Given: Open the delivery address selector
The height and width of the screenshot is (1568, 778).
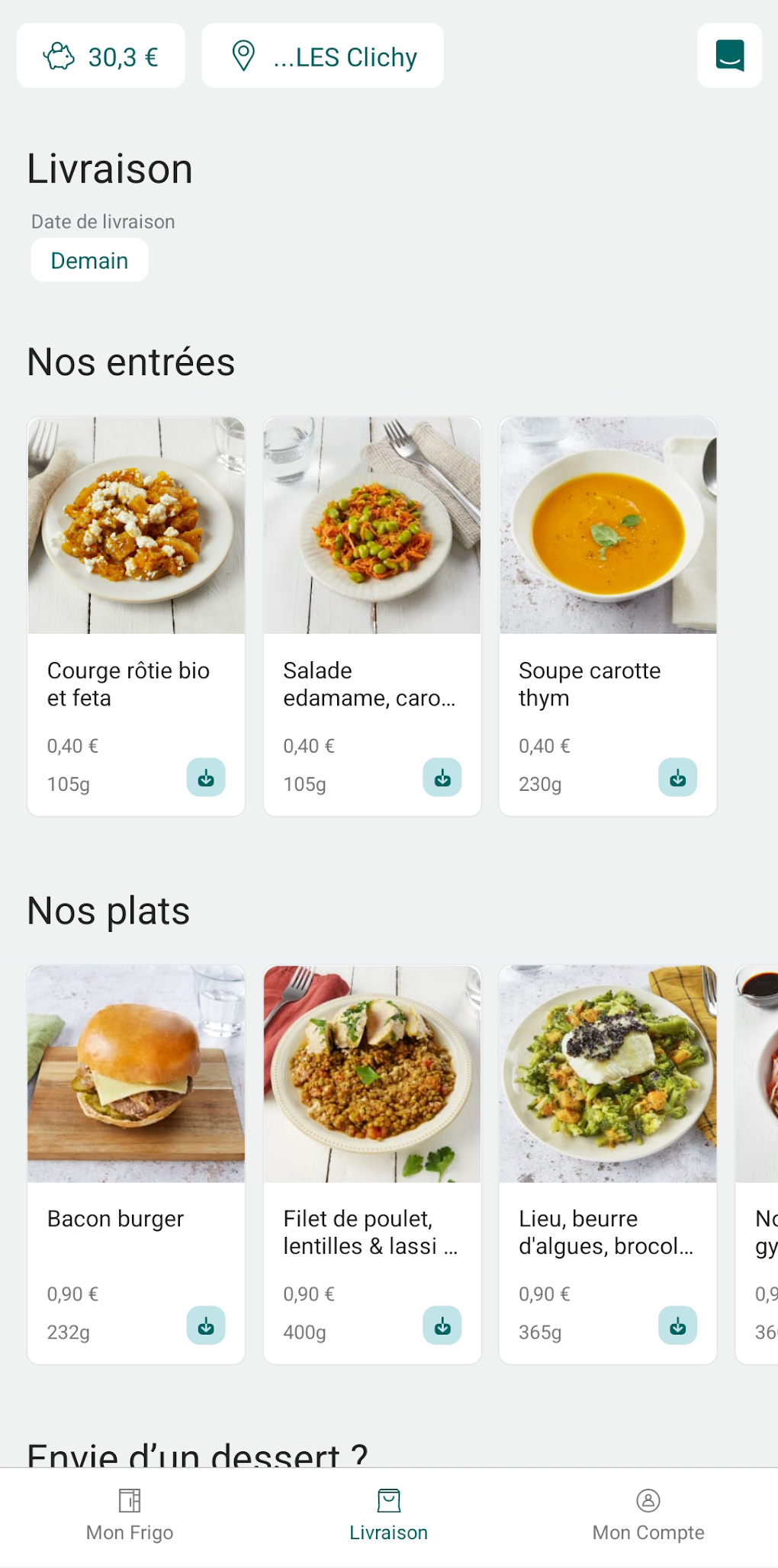Looking at the screenshot, I should click(321, 55).
